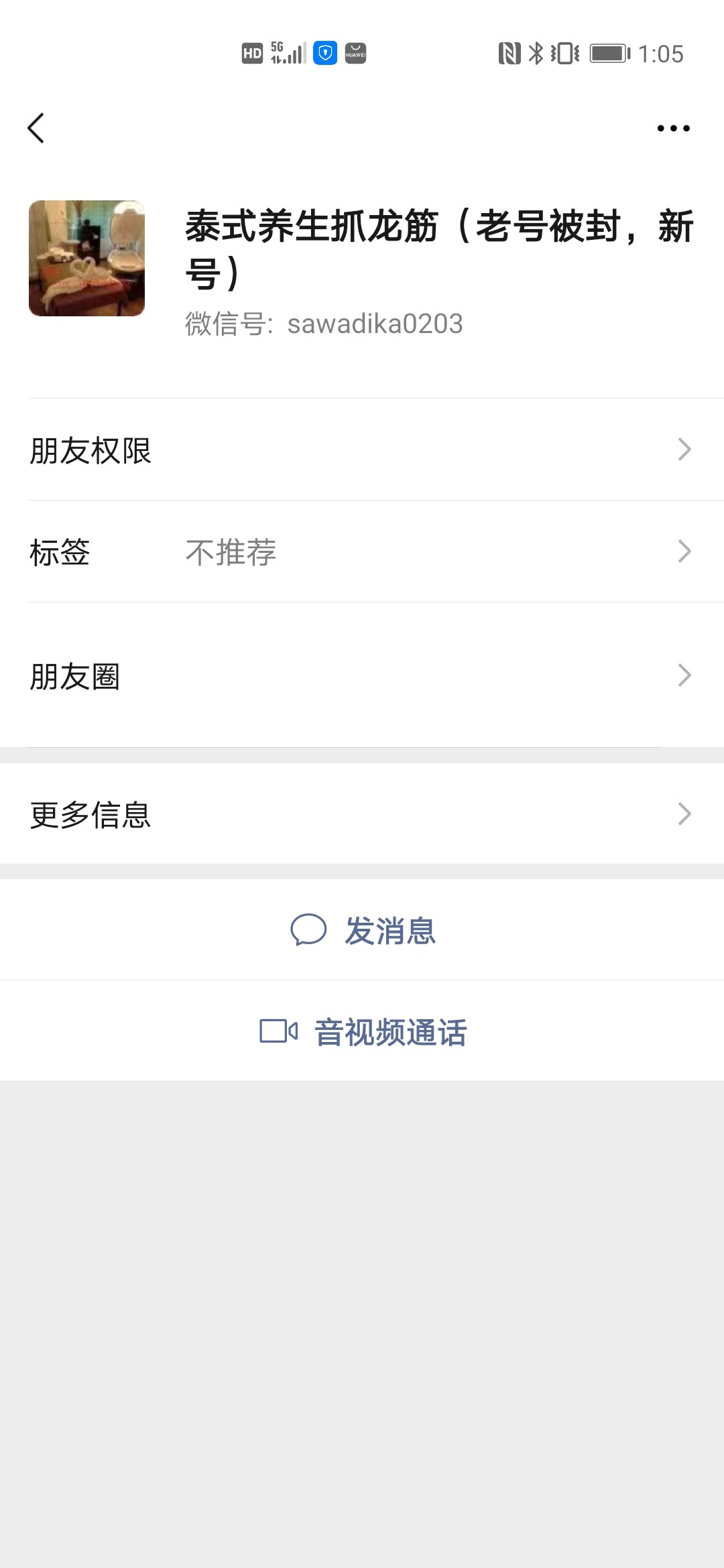Start a call using 音视频通话
Viewport: 724px width, 1568px height.
(x=389, y=1031)
